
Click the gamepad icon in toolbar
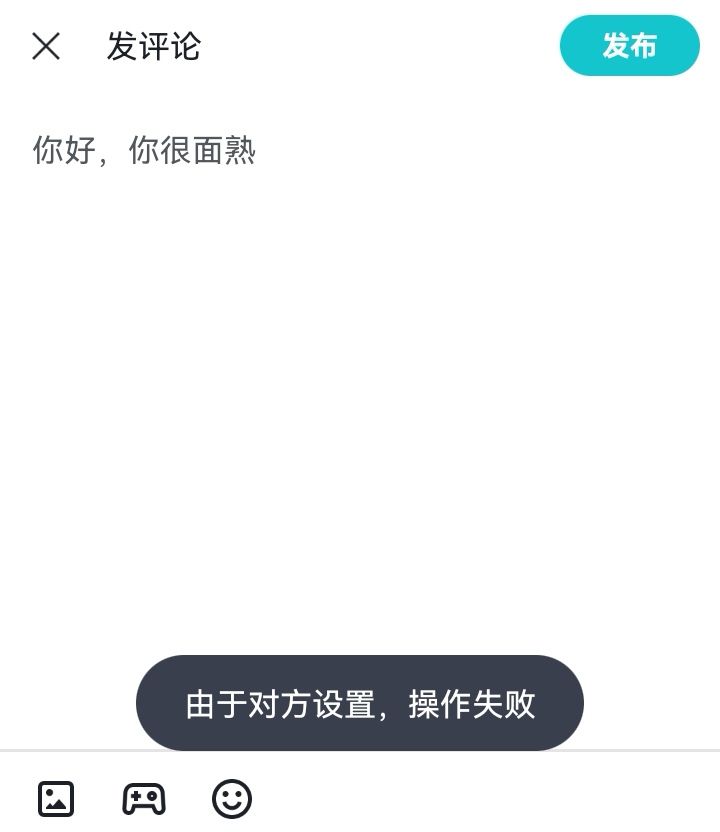coord(145,799)
